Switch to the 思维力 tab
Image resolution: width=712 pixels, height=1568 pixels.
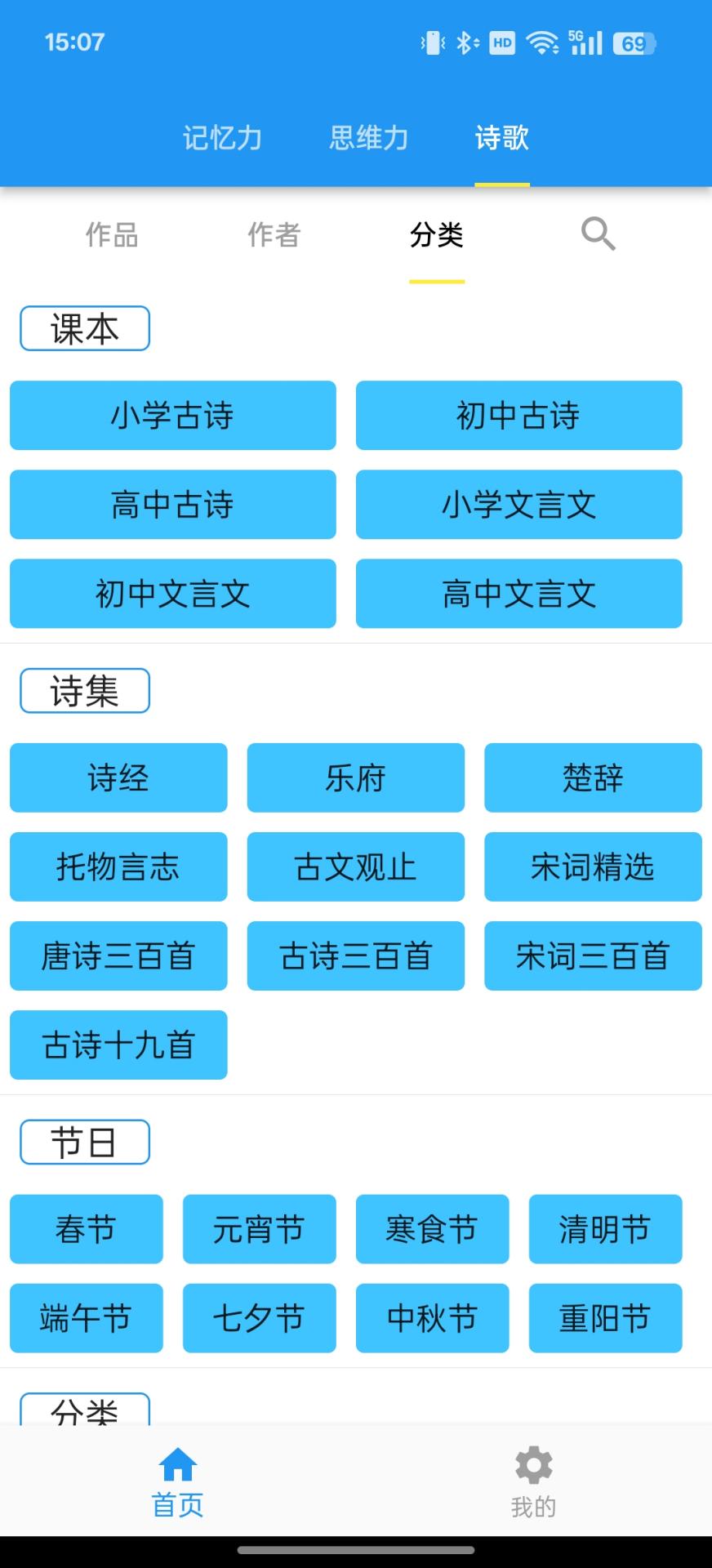point(368,139)
